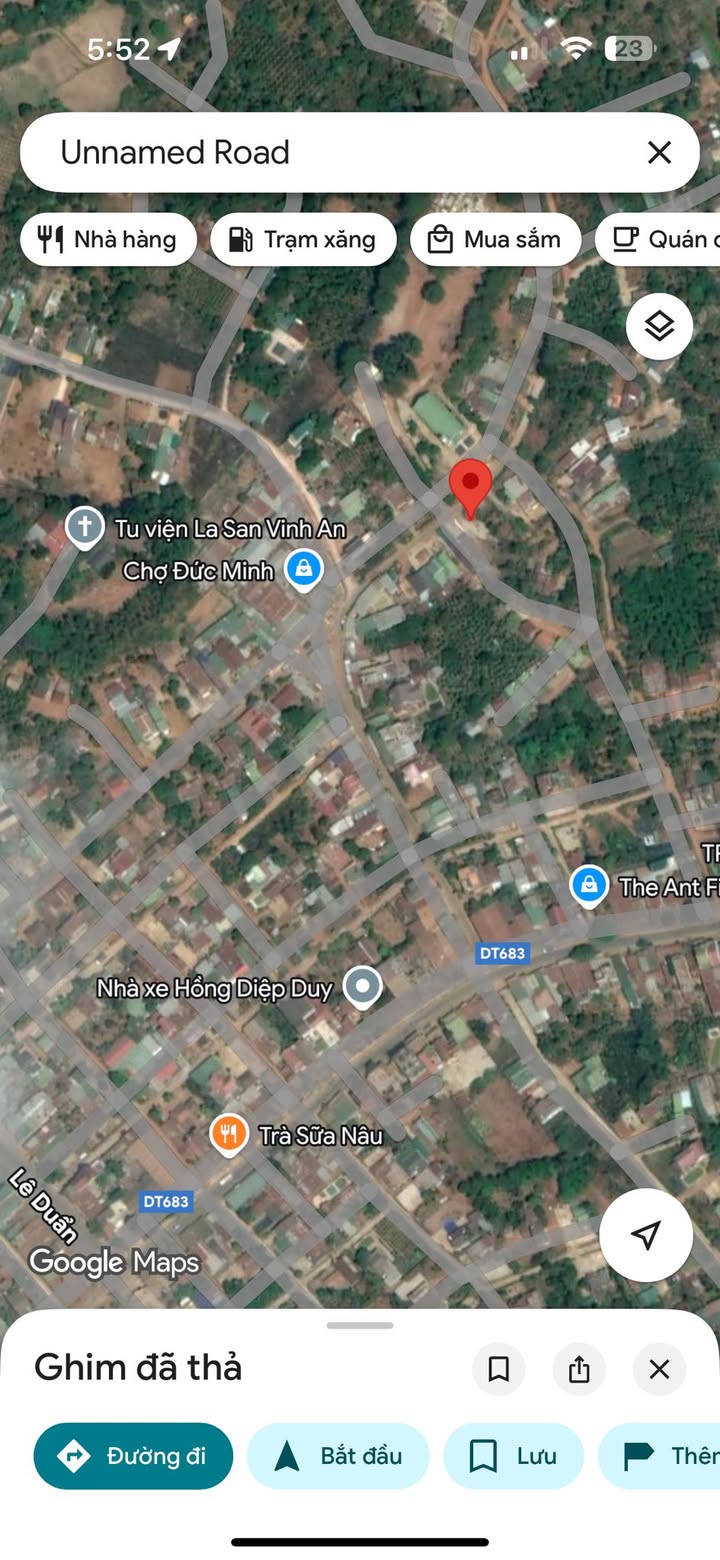
Task: Open the Quán cà phê chip
Action: pos(660,240)
